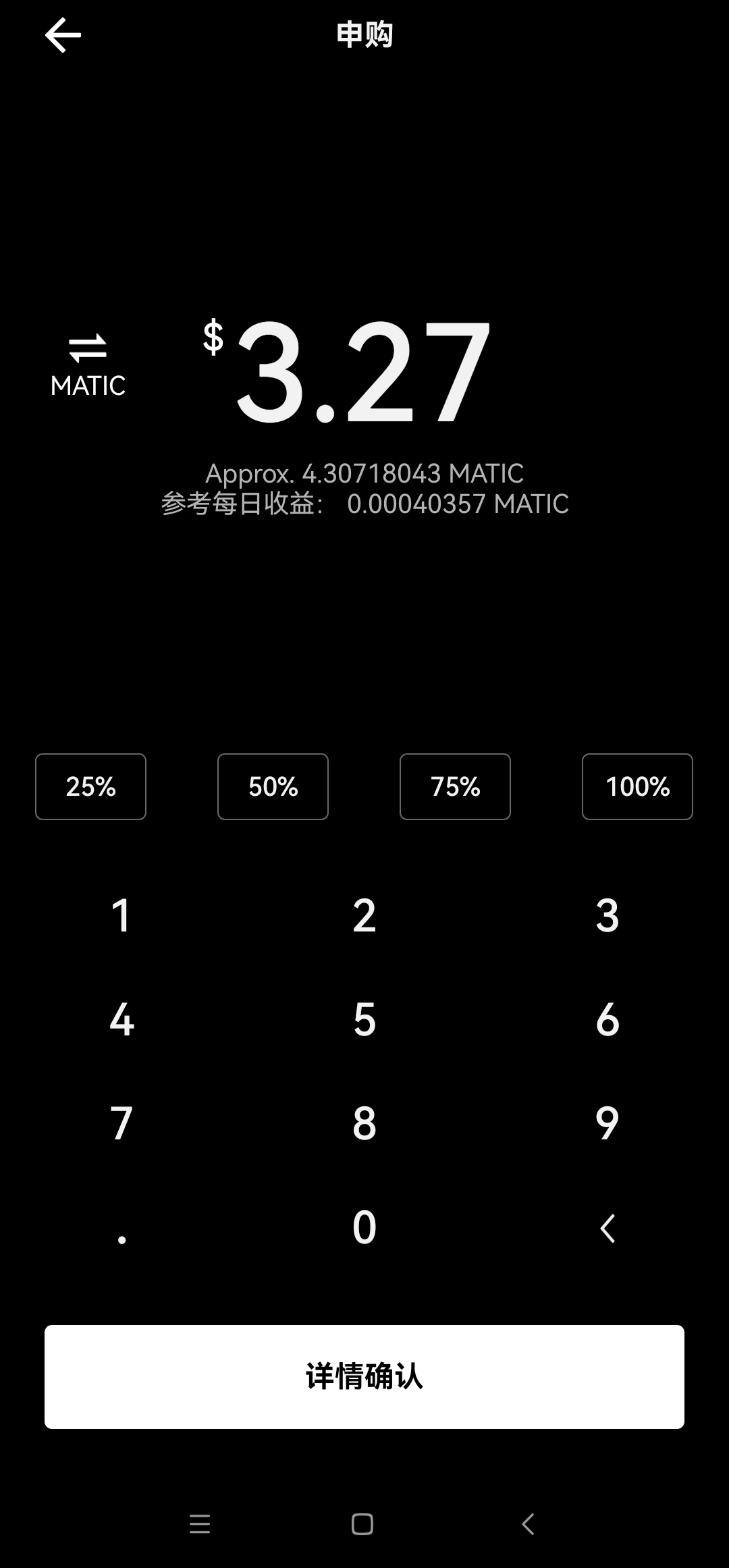Confirm with the 详情确认 button

pyautogui.click(x=364, y=1376)
